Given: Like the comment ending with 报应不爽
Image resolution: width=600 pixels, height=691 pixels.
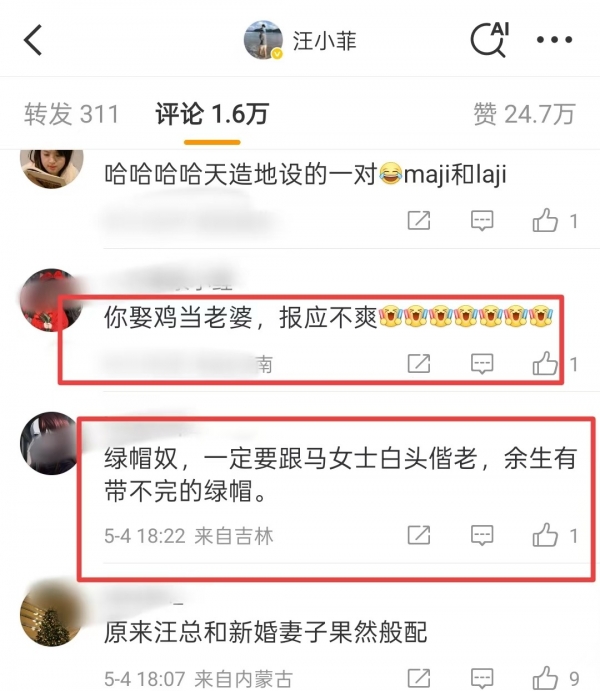Looking at the screenshot, I should point(546,364).
